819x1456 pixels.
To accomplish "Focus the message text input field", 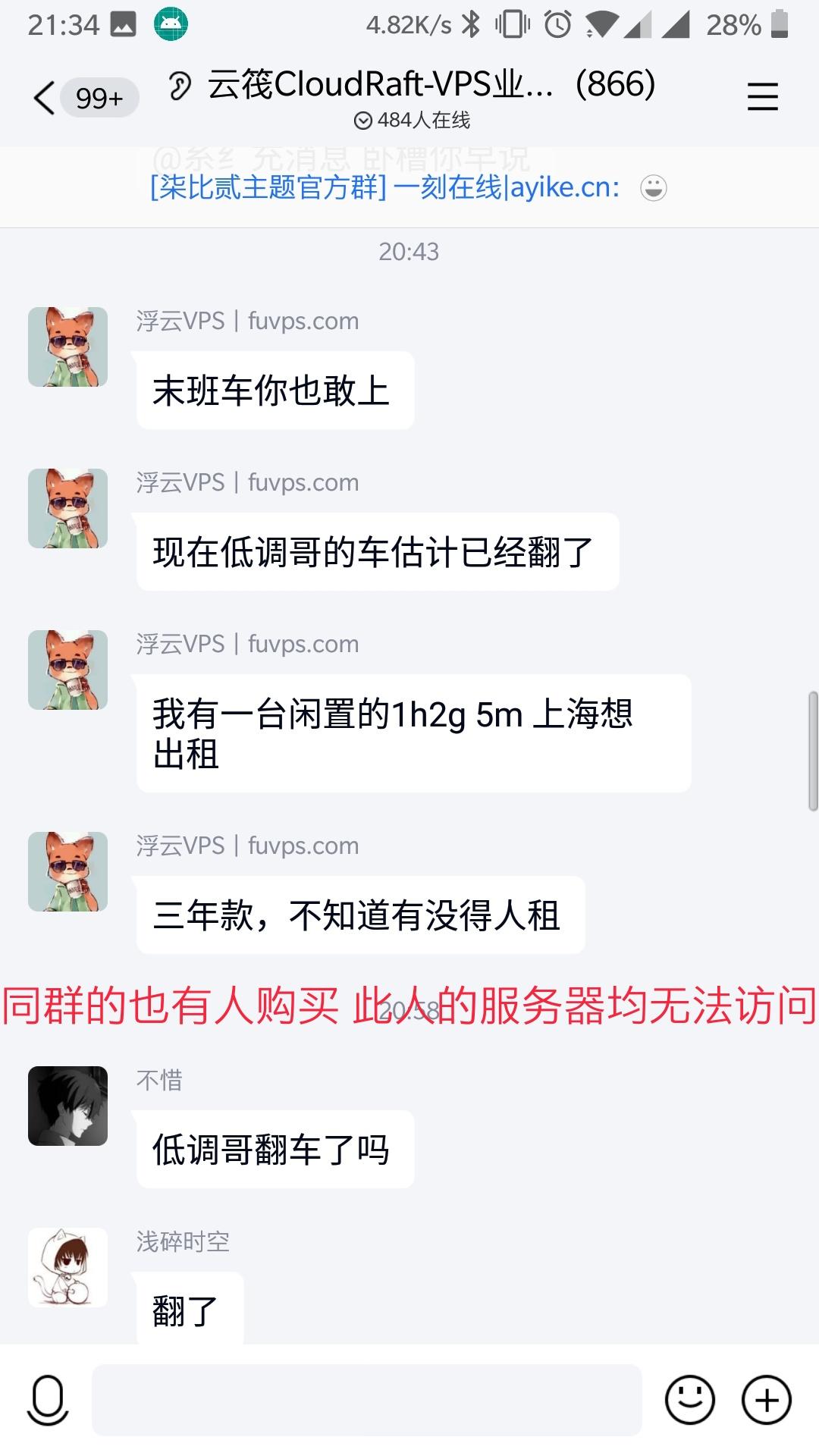I will click(367, 1400).
